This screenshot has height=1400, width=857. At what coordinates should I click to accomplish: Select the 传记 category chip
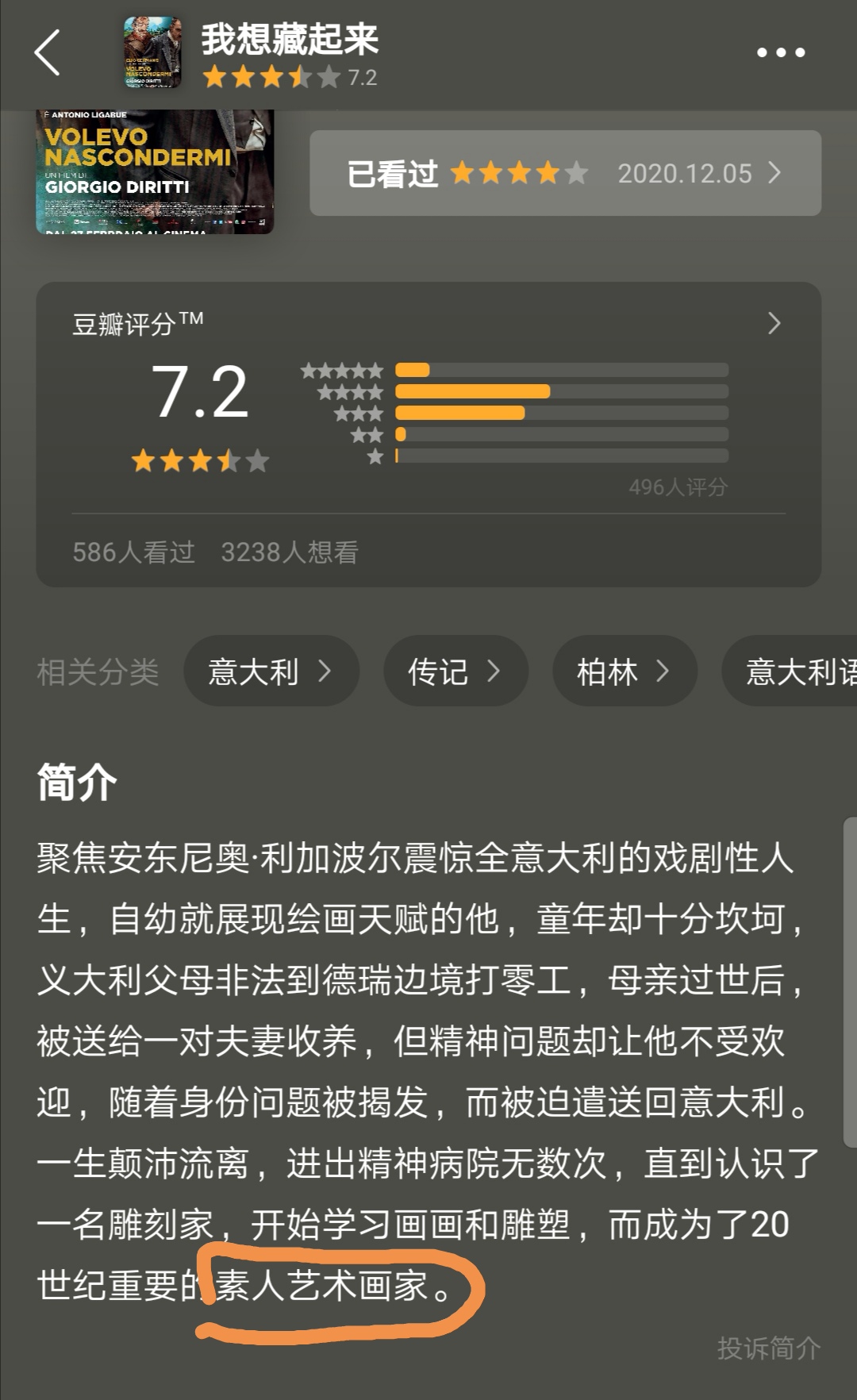click(x=455, y=671)
